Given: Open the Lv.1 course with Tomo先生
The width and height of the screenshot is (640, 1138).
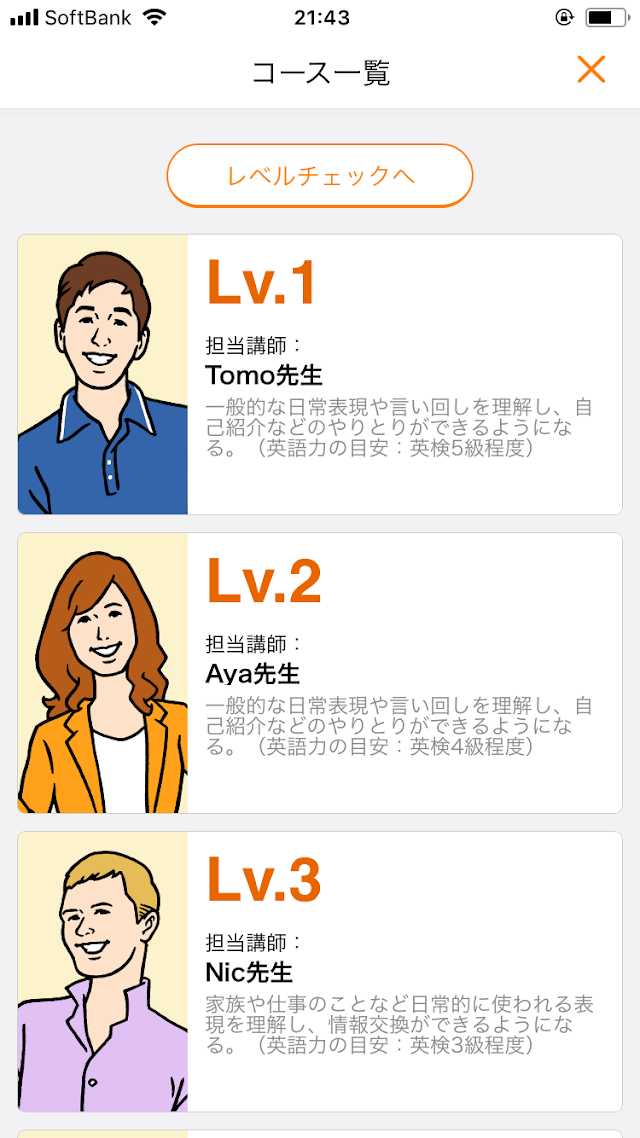Looking at the screenshot, I should tap(320, 375).
